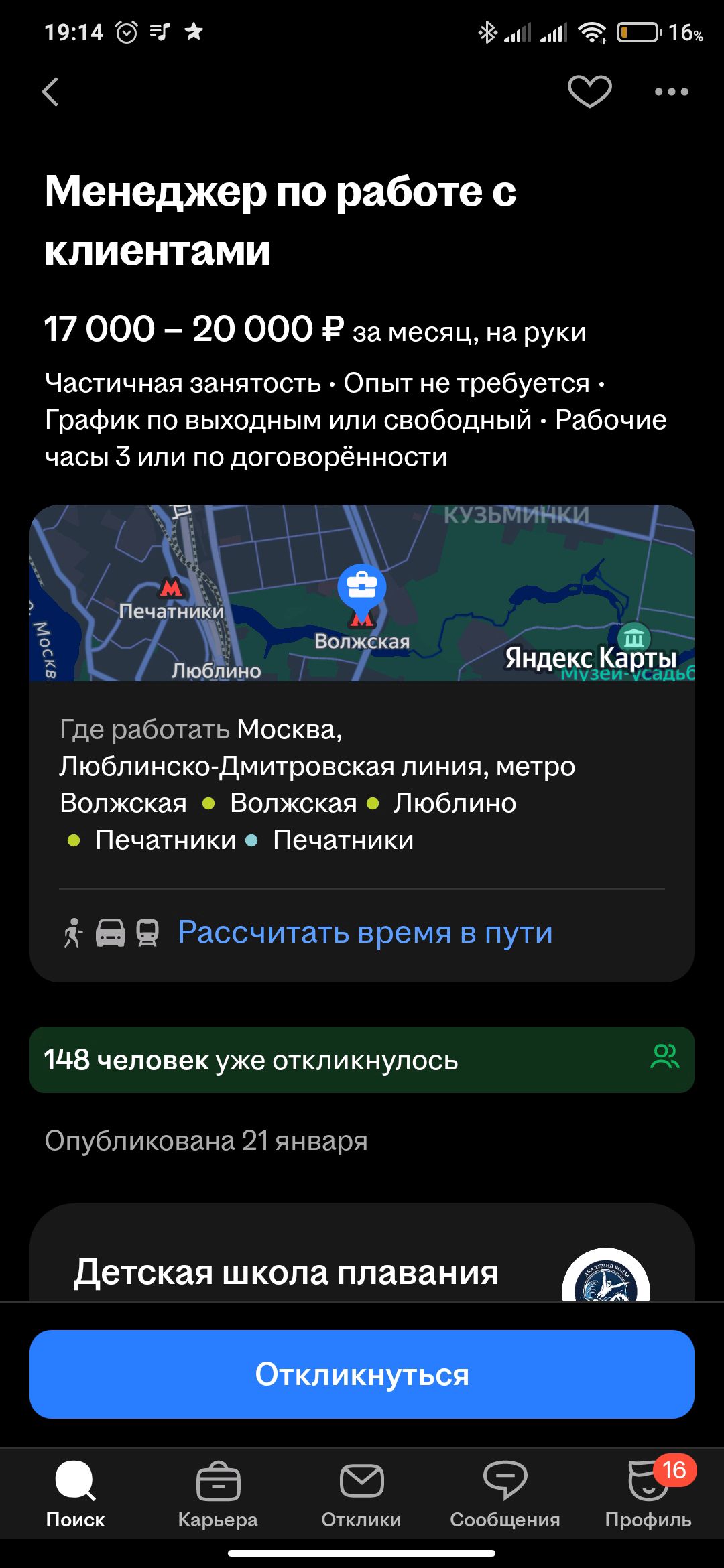Open the Сообщения tab
Image resolution: width=724 pixels, height=1568 pixels.
click(x=505, y=1495)
